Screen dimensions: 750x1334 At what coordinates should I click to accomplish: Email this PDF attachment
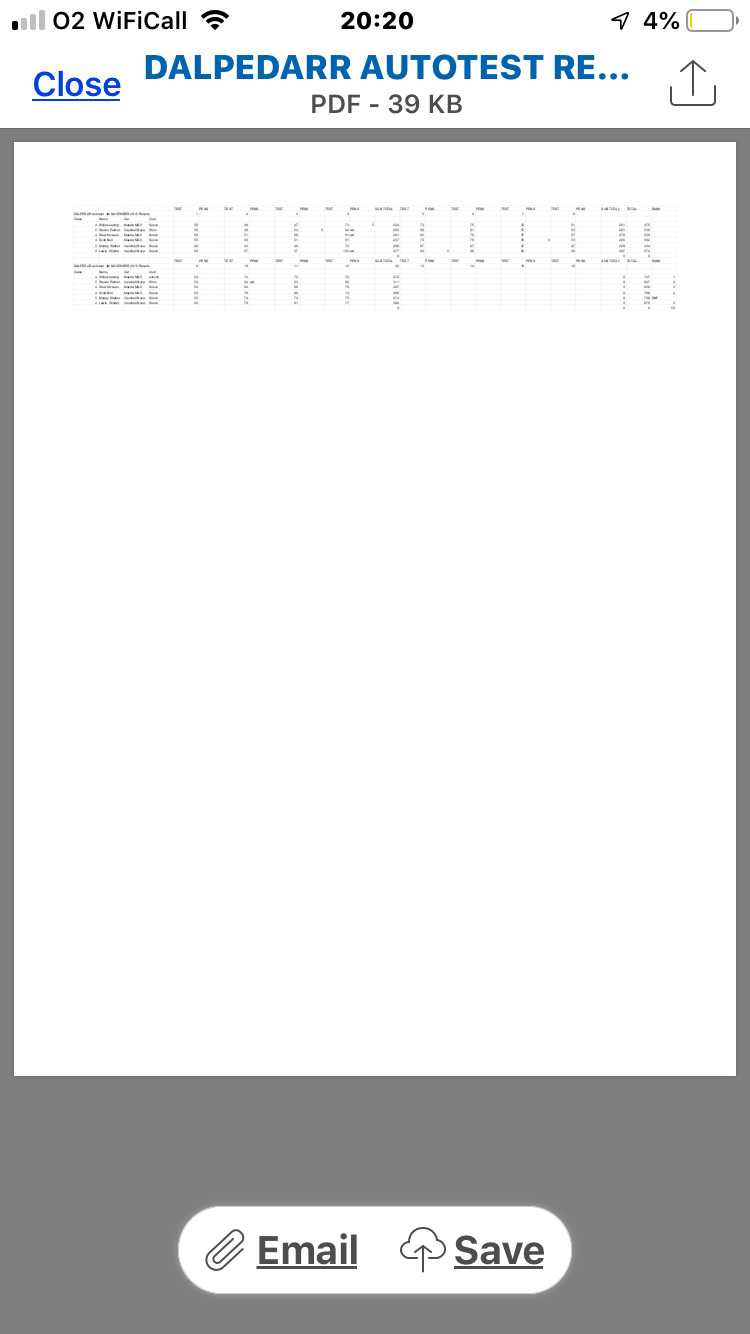tap(282, 1250)
